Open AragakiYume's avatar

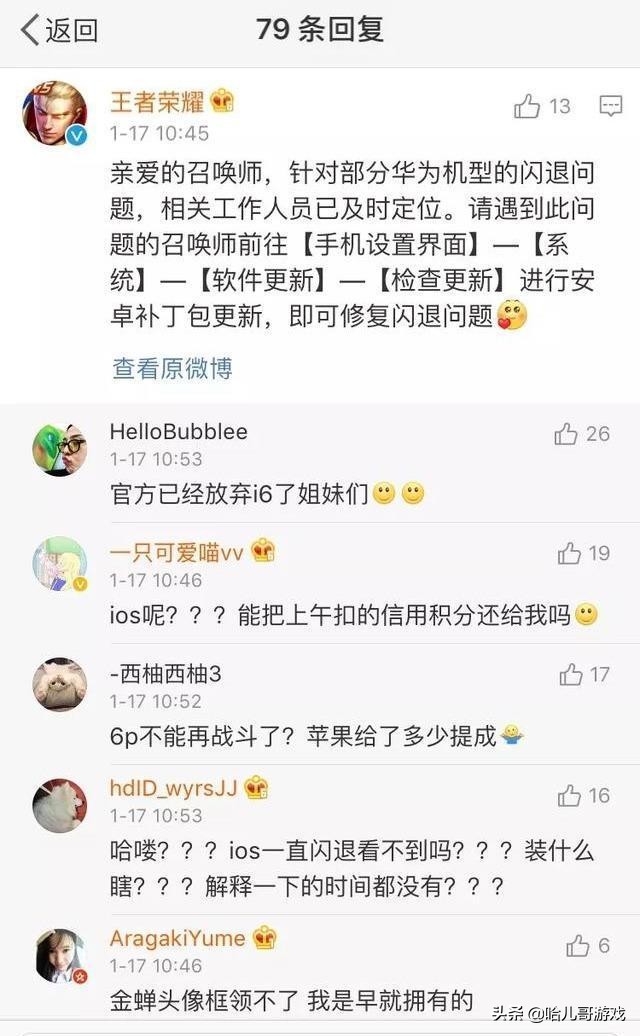[x=59, y=955]
